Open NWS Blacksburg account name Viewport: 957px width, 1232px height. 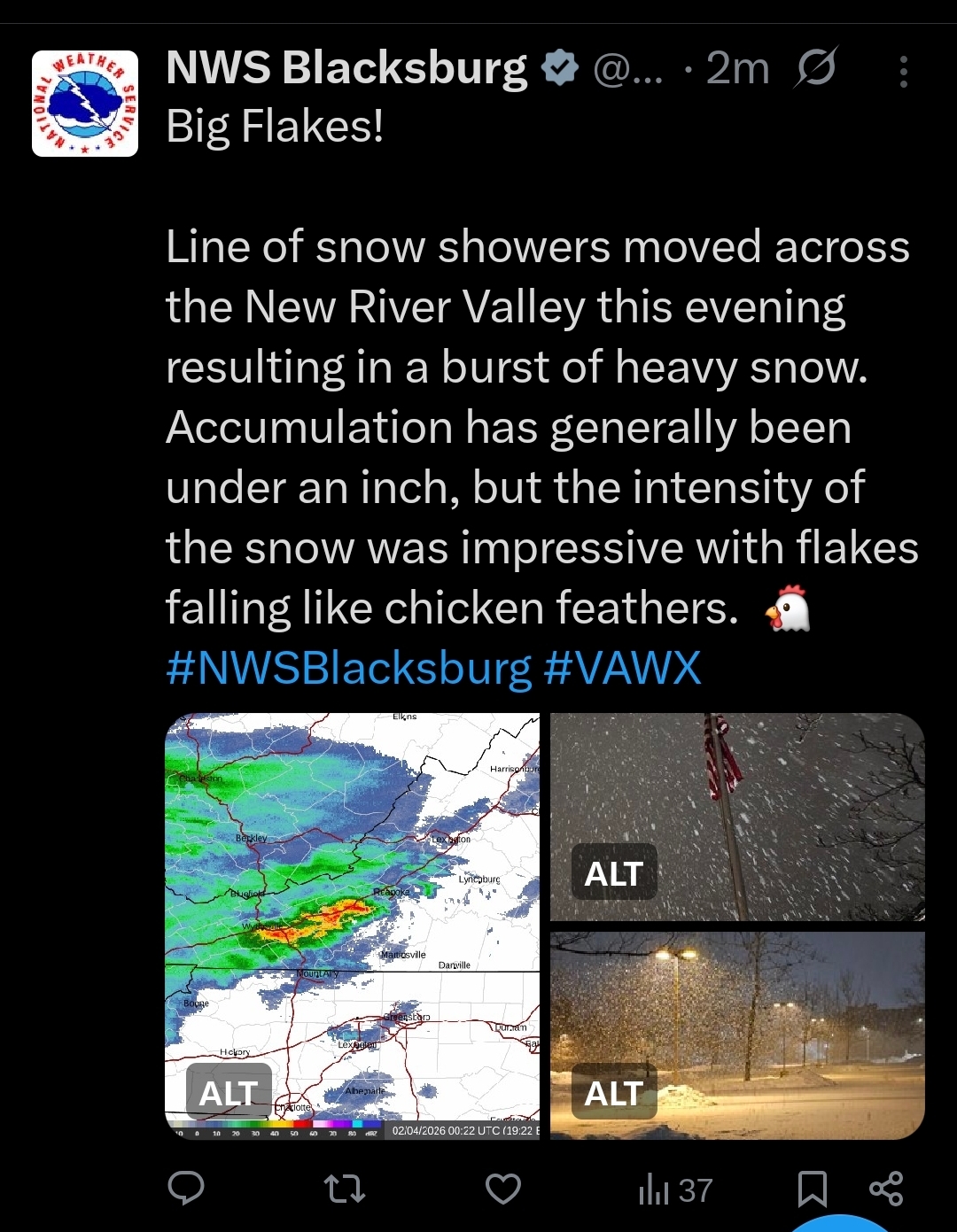point(346,68)
